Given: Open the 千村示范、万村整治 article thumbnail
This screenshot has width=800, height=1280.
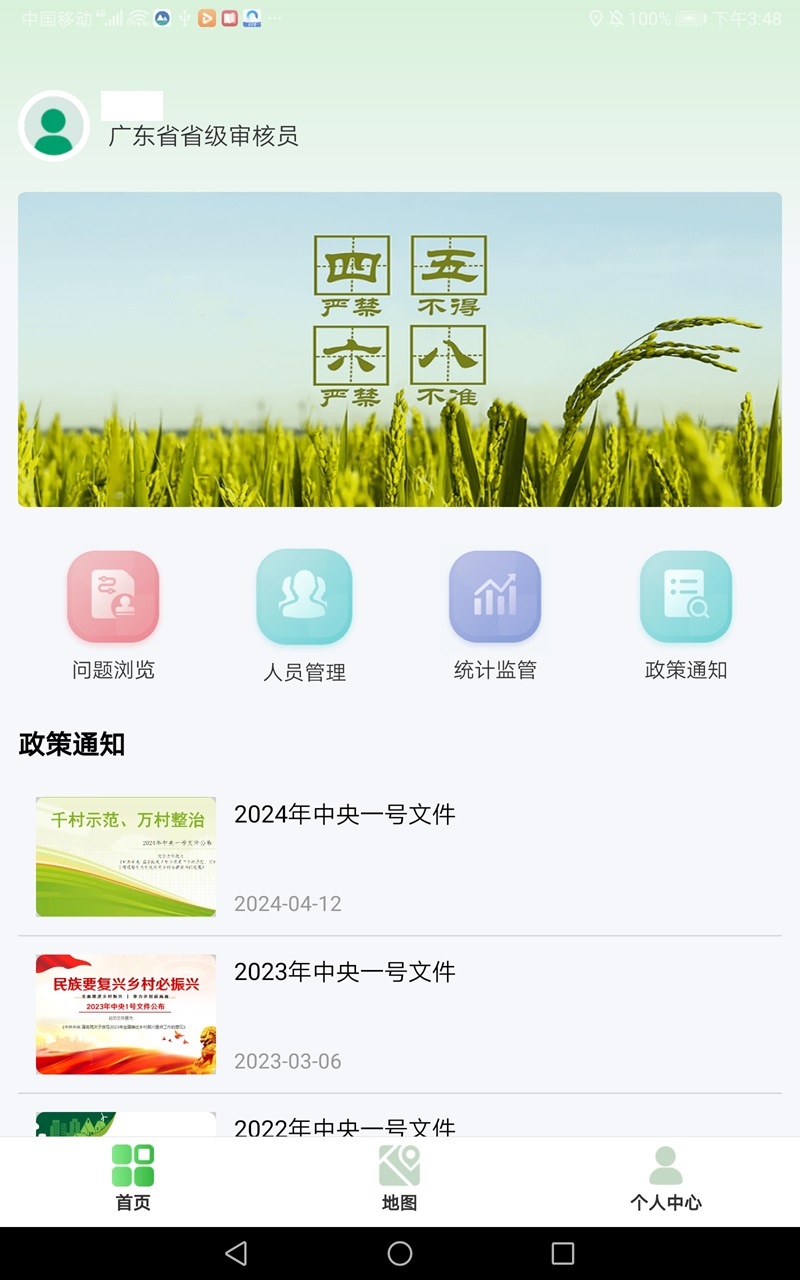Looking at the screenshot, I should [125, 856].
